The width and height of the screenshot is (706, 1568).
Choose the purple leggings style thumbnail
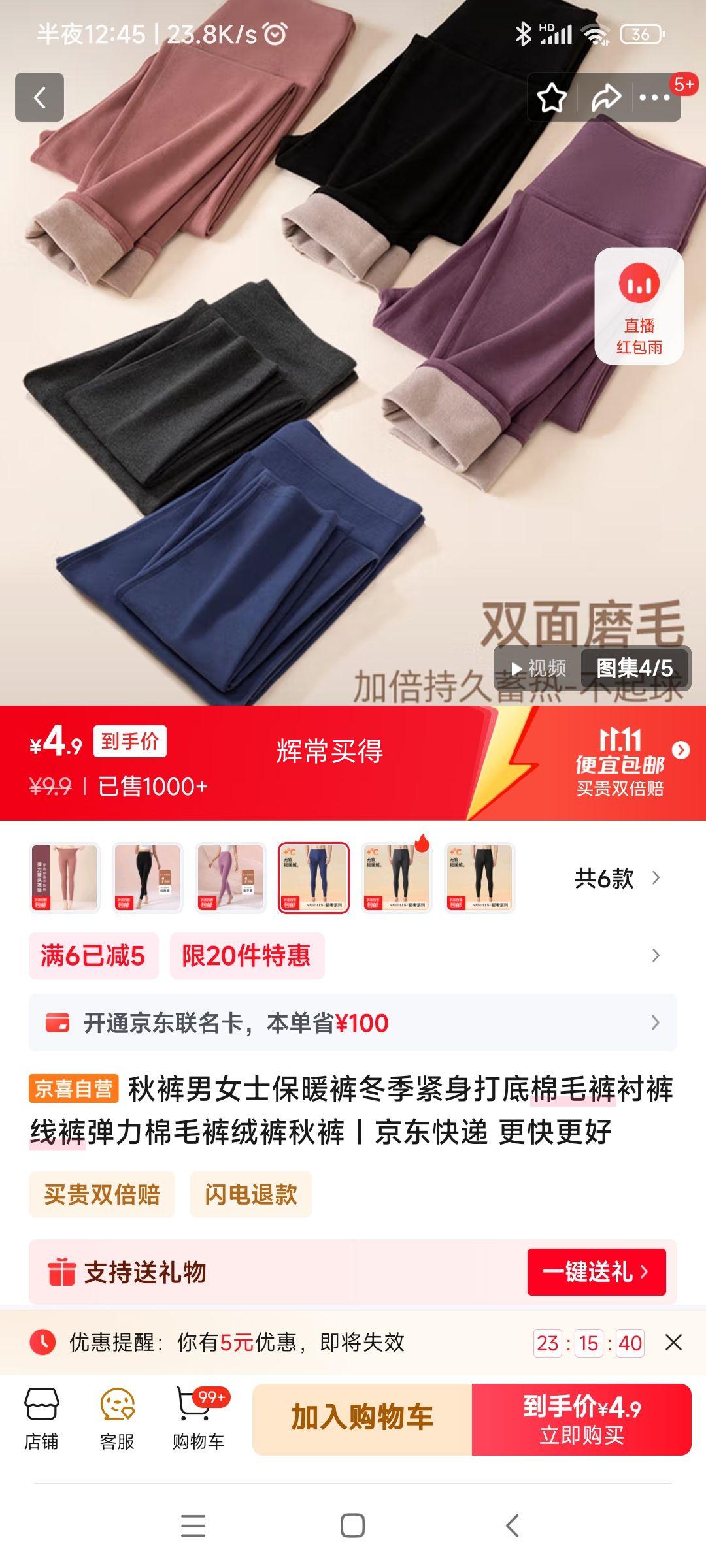pyautogui.click(x=230, y=877)
